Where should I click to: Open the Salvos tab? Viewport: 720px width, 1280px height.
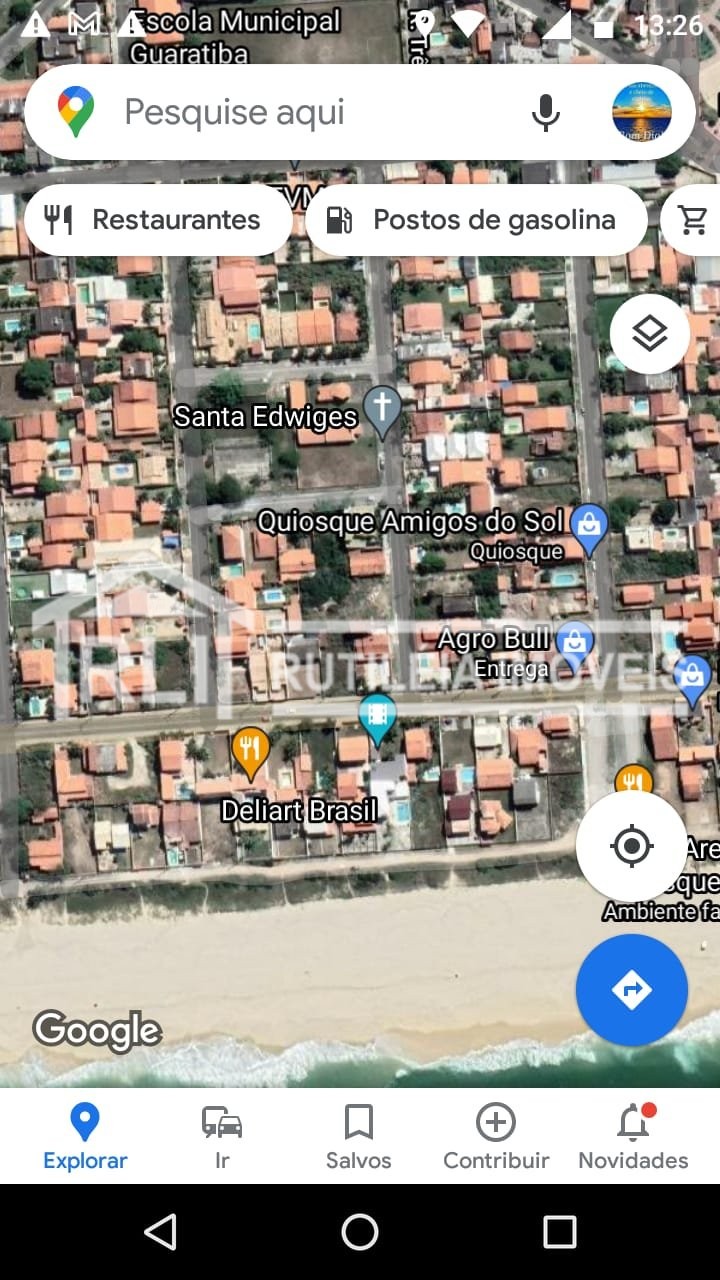pos(358,1137)
